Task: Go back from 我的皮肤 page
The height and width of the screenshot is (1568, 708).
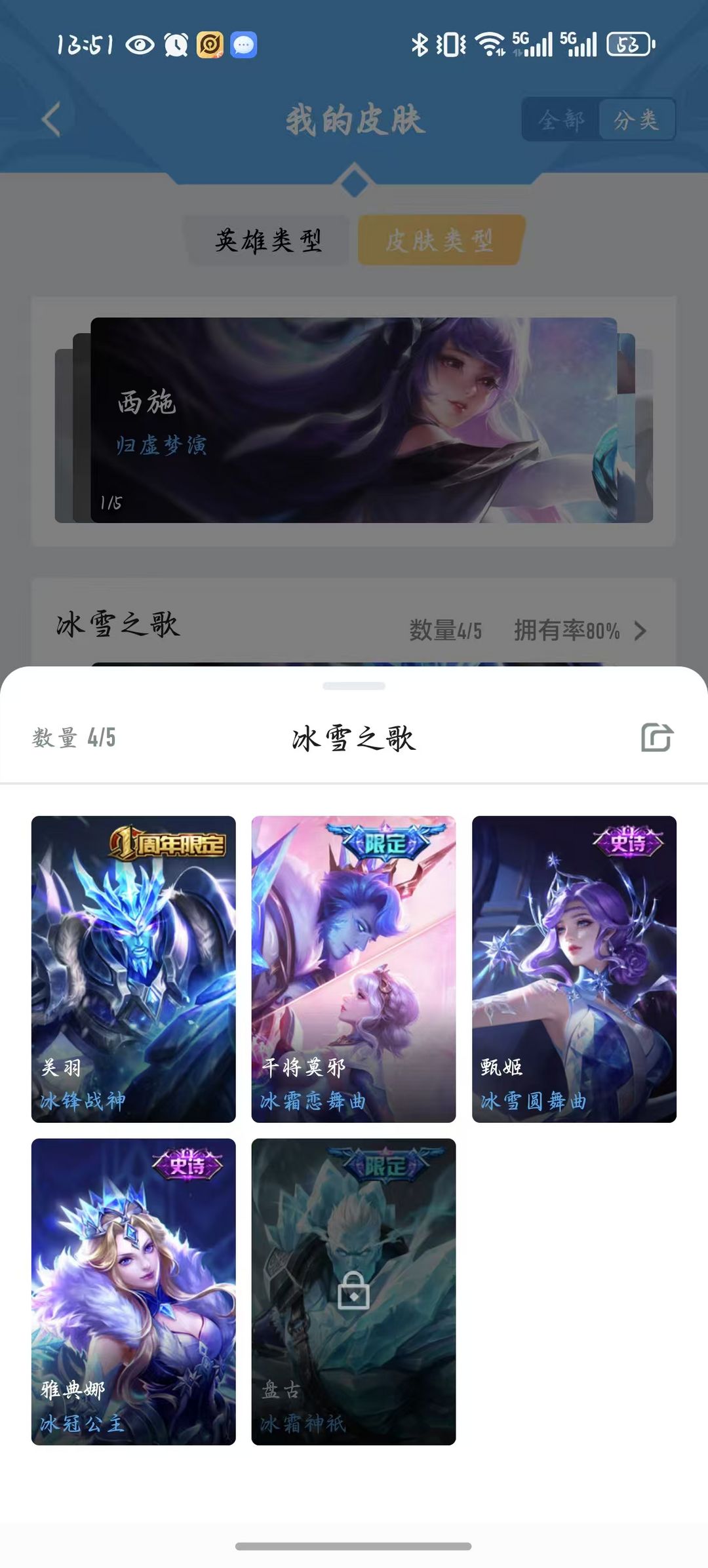Action: 51,119
